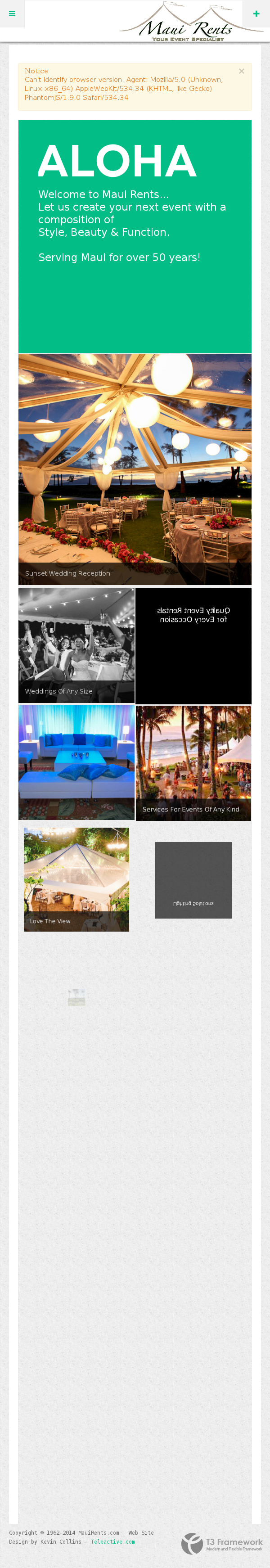Dismiss the browser version notice
Viewport: 270px width, 1568px height.
241,71
